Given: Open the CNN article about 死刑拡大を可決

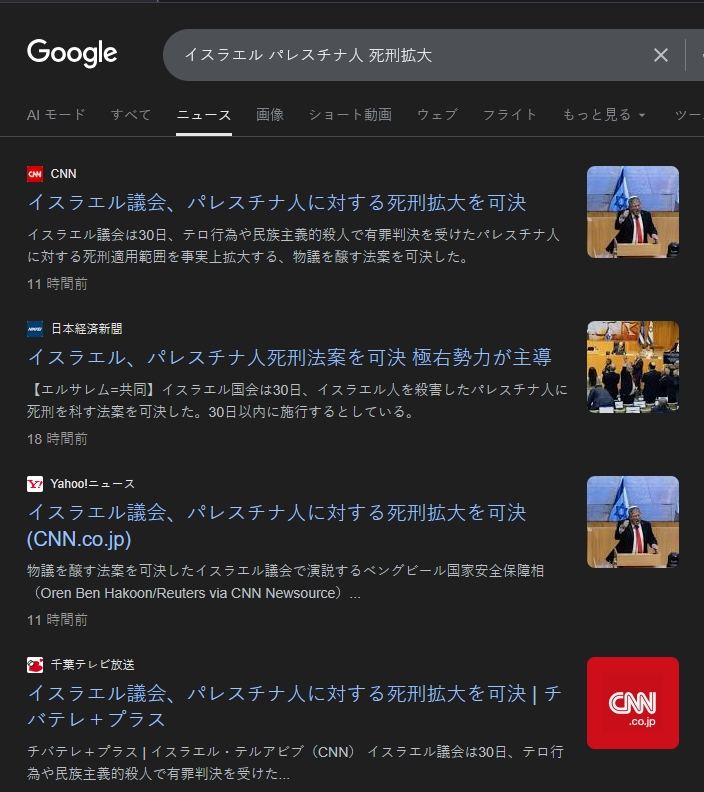Looking at the screenshot, I should (x=276, y=203).
